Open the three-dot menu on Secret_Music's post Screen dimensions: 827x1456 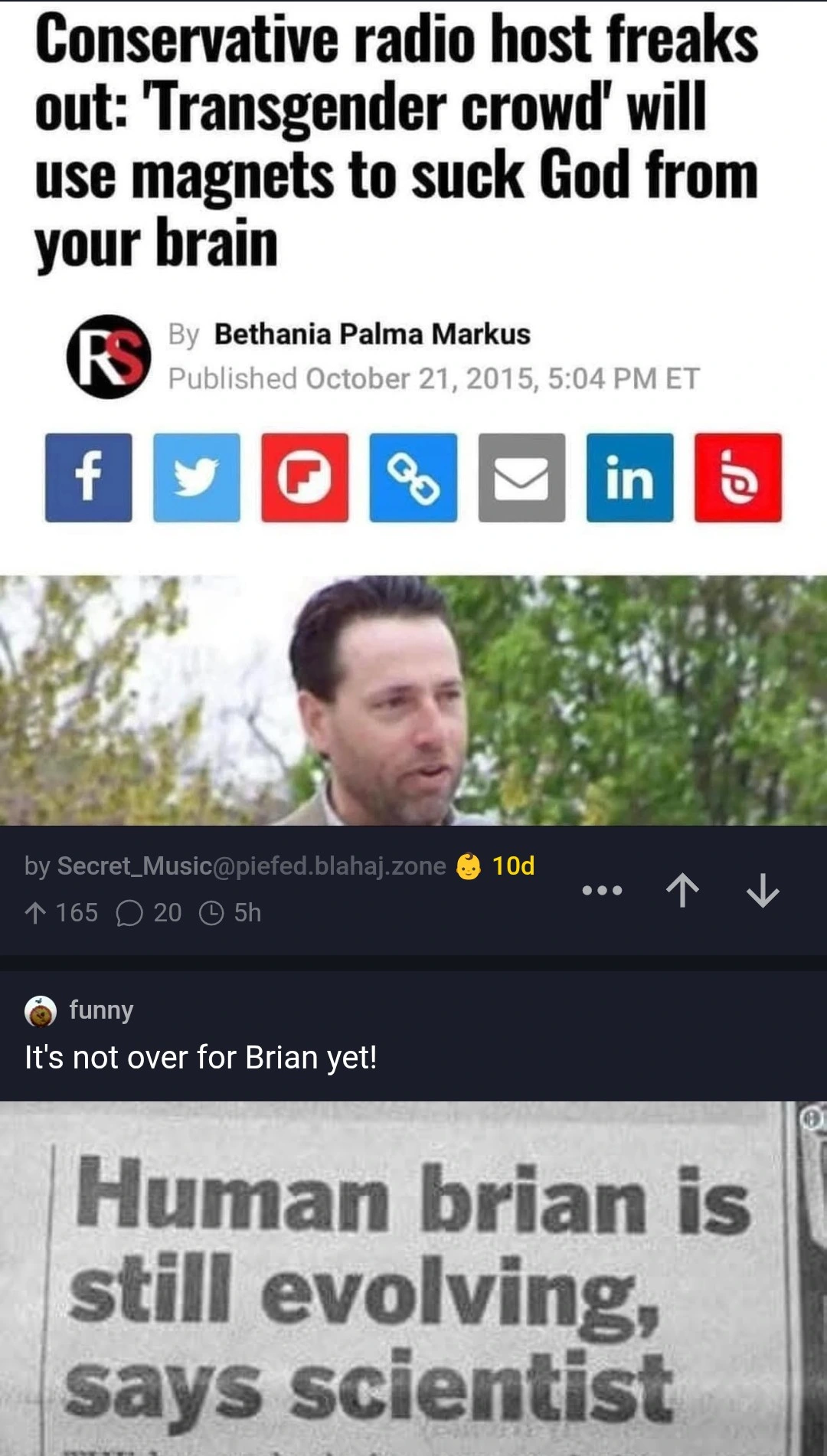tap(602, 890)
